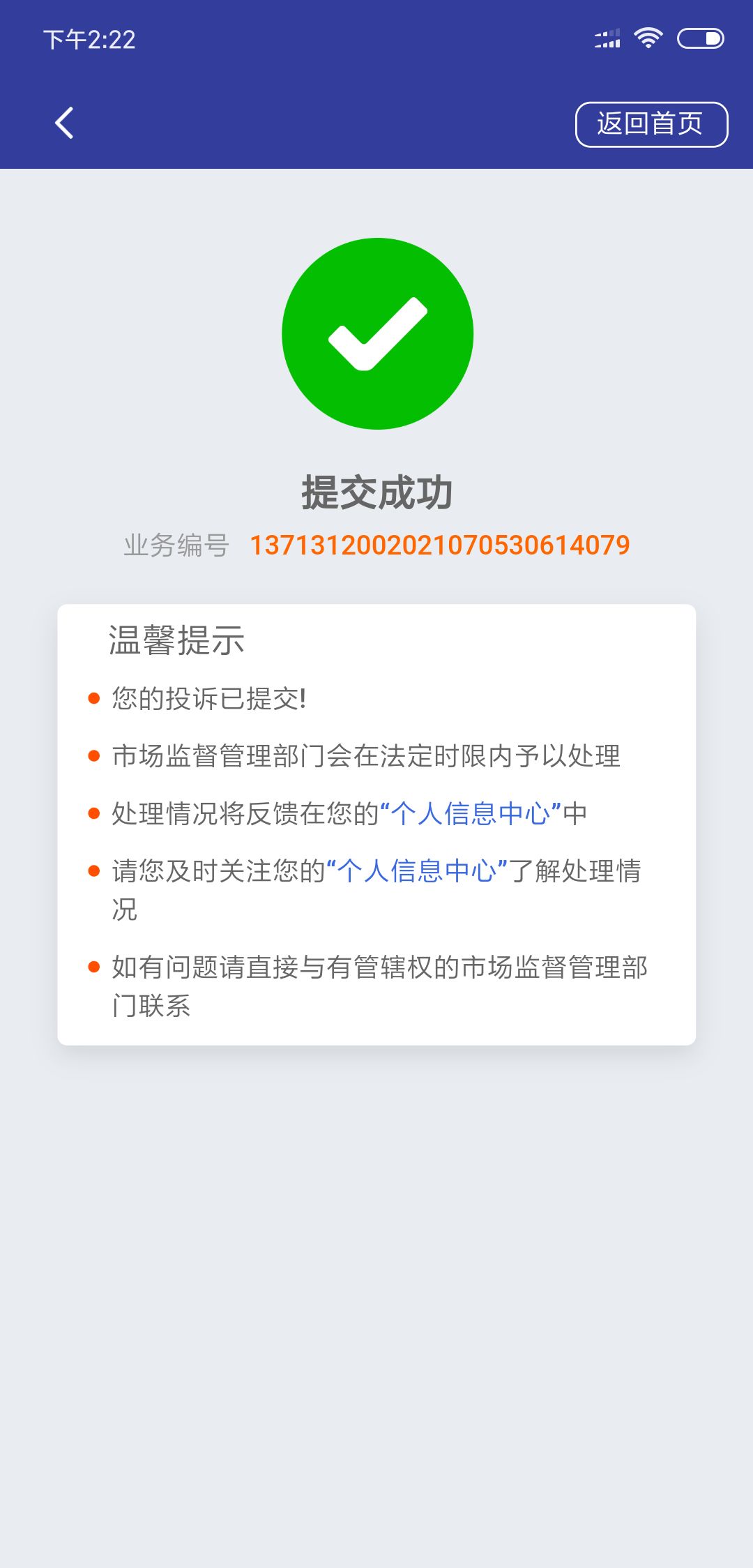753x1568 pixels.
Task: Tap the 返回首页 button
Action: (650, 123)
